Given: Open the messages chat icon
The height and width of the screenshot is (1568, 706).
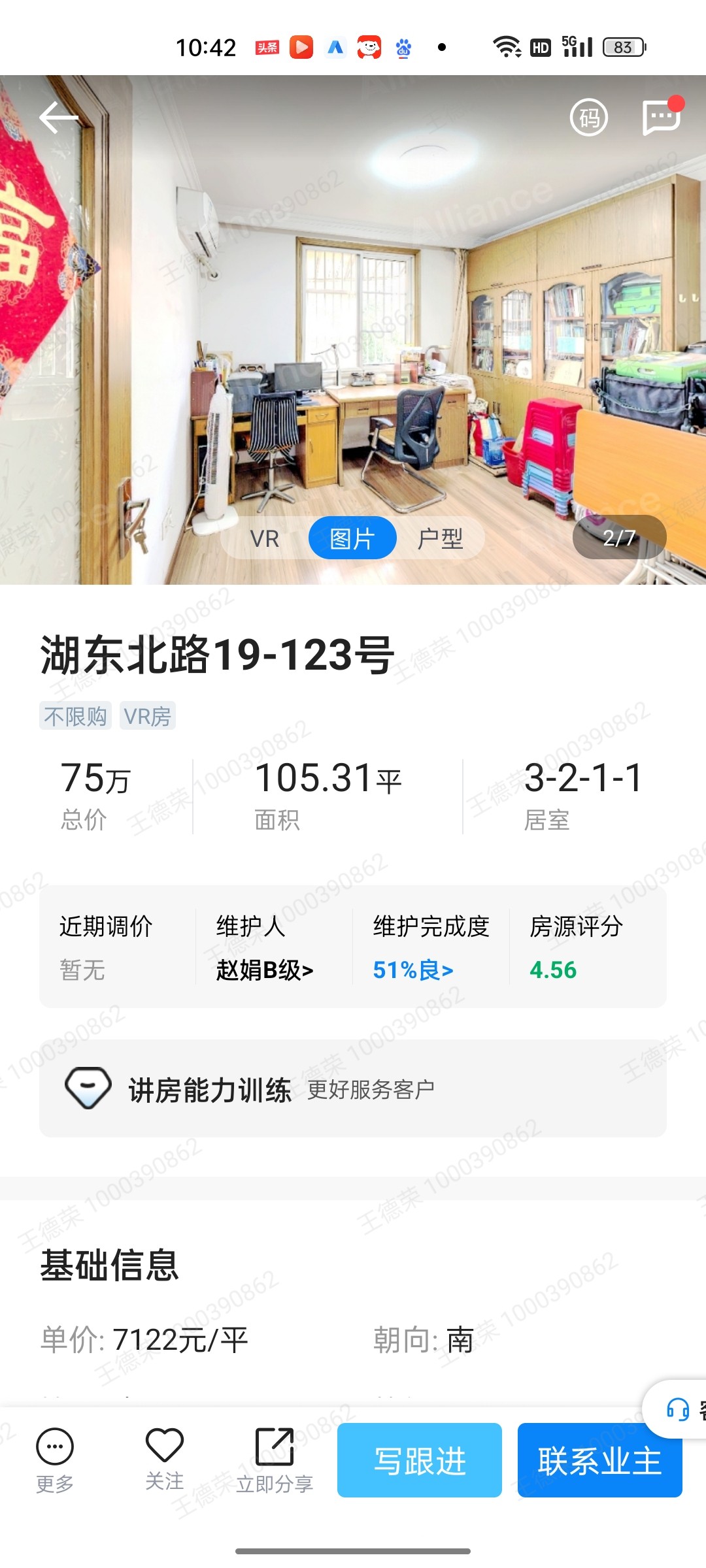Looking at the screenshot, I should pyautogui.click(x=661, y=118).
